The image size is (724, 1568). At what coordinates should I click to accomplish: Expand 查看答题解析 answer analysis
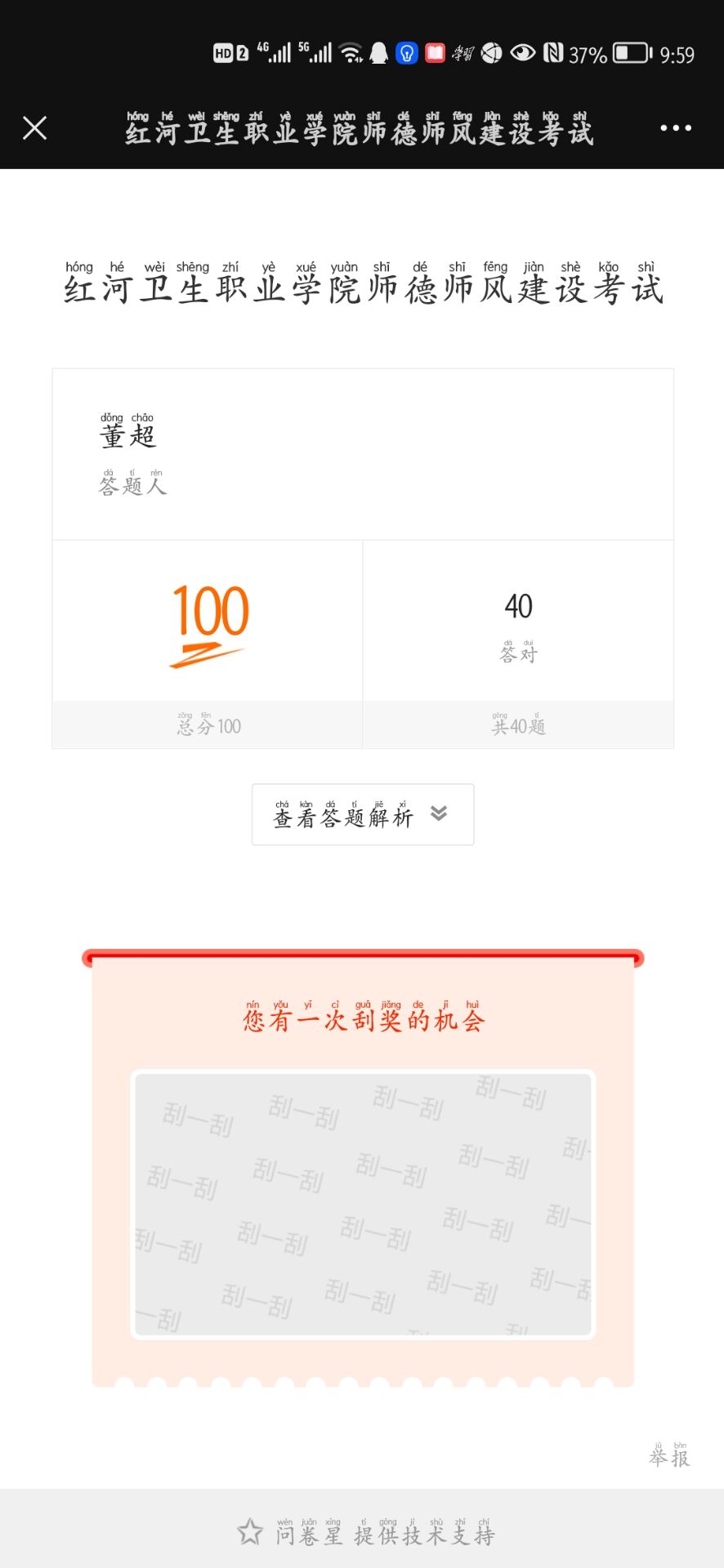[x=362, y=814]
